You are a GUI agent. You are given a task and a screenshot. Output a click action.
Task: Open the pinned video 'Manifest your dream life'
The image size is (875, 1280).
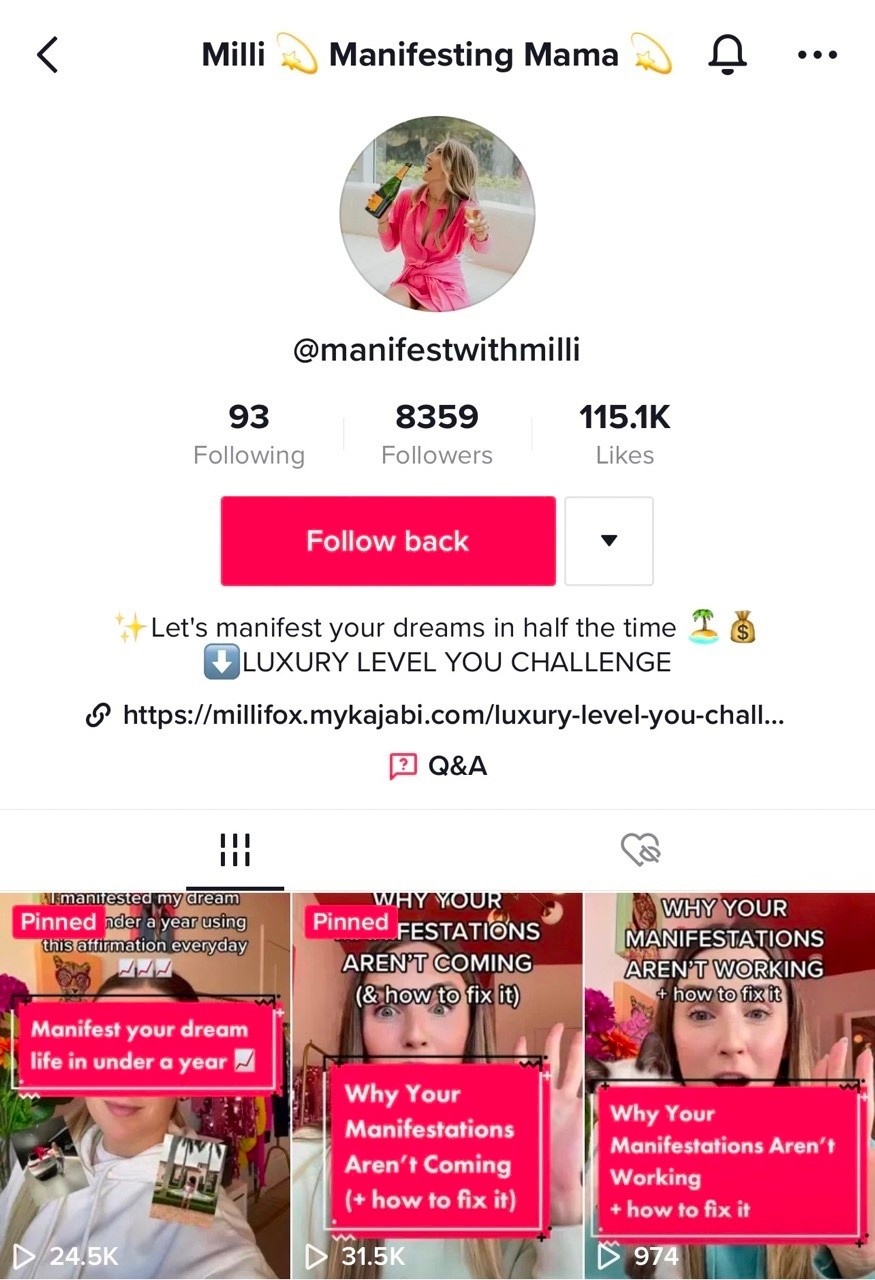(x=145, y=1085)
